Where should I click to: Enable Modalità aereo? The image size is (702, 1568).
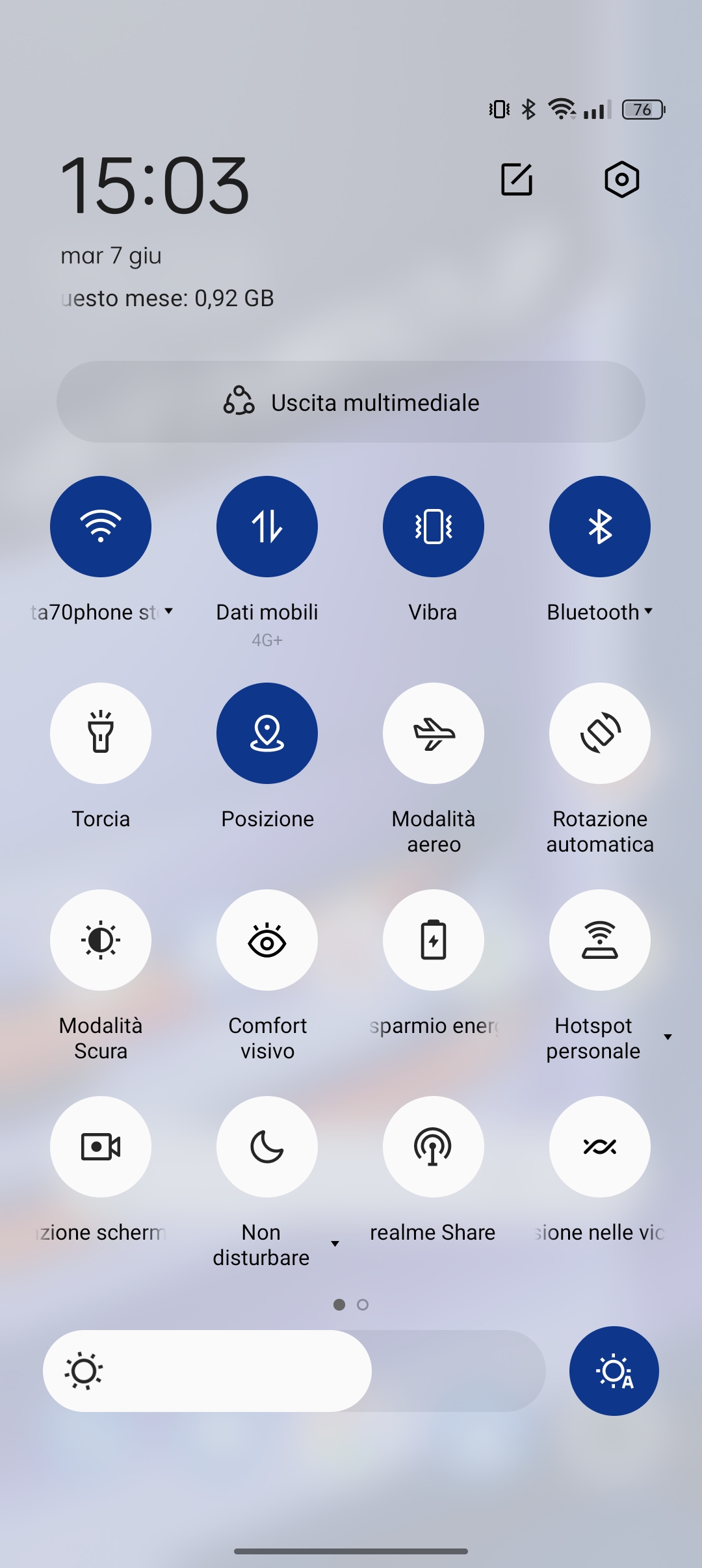(434, 733)
